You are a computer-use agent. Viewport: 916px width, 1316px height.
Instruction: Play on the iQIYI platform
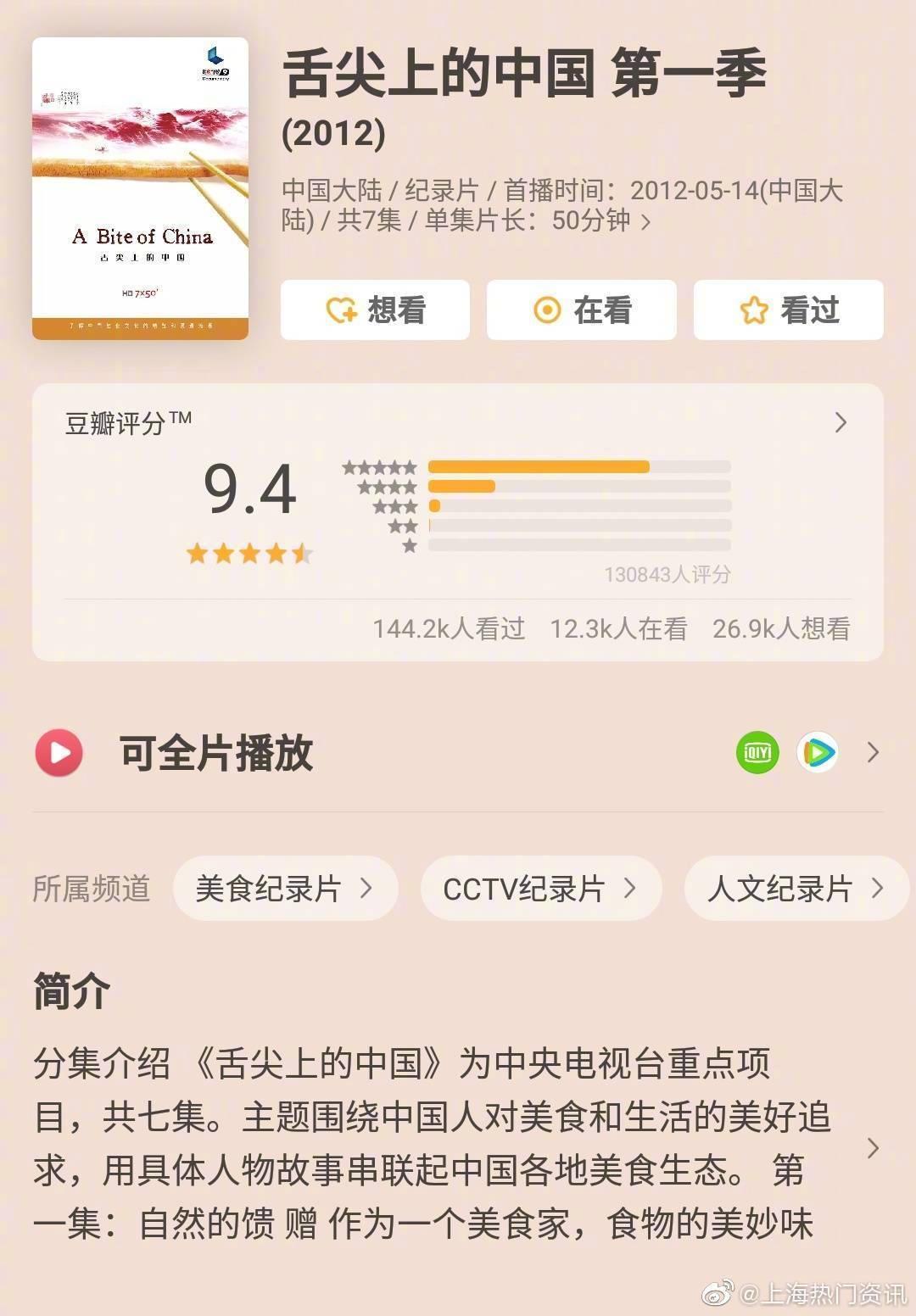click(x=757, y=752)
